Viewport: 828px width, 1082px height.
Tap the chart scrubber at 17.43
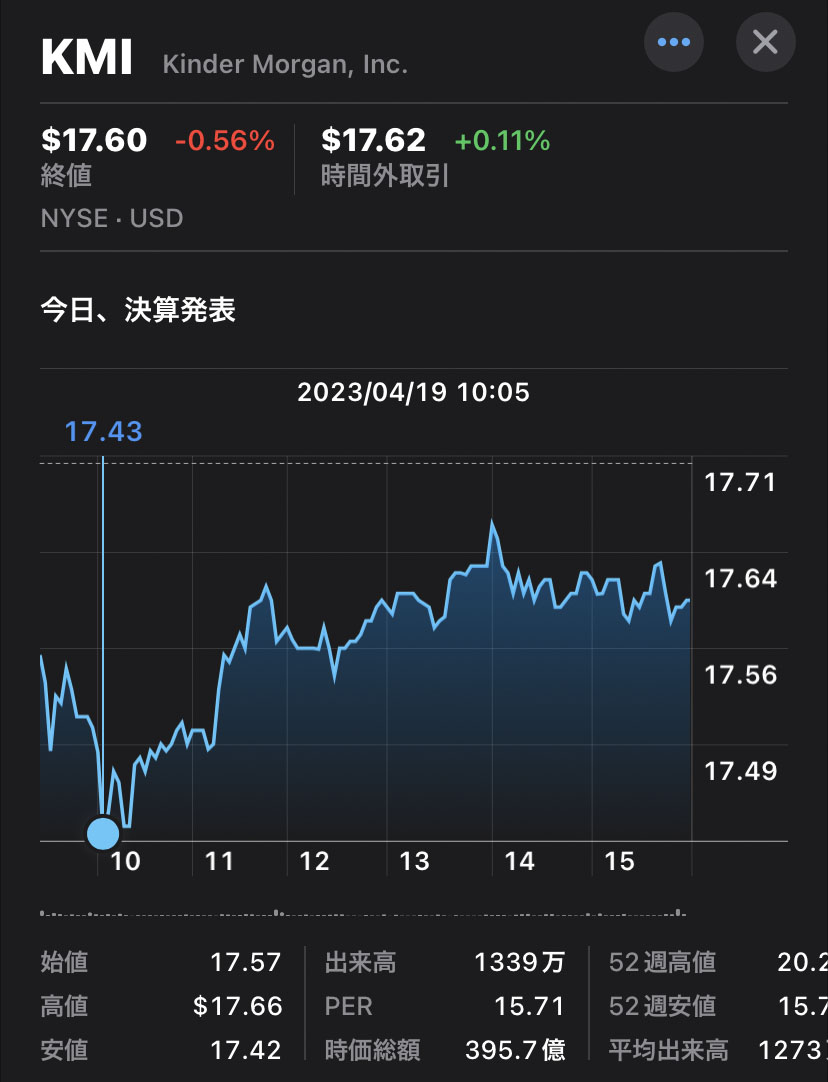pyautogui.click(x=103, y=832)
